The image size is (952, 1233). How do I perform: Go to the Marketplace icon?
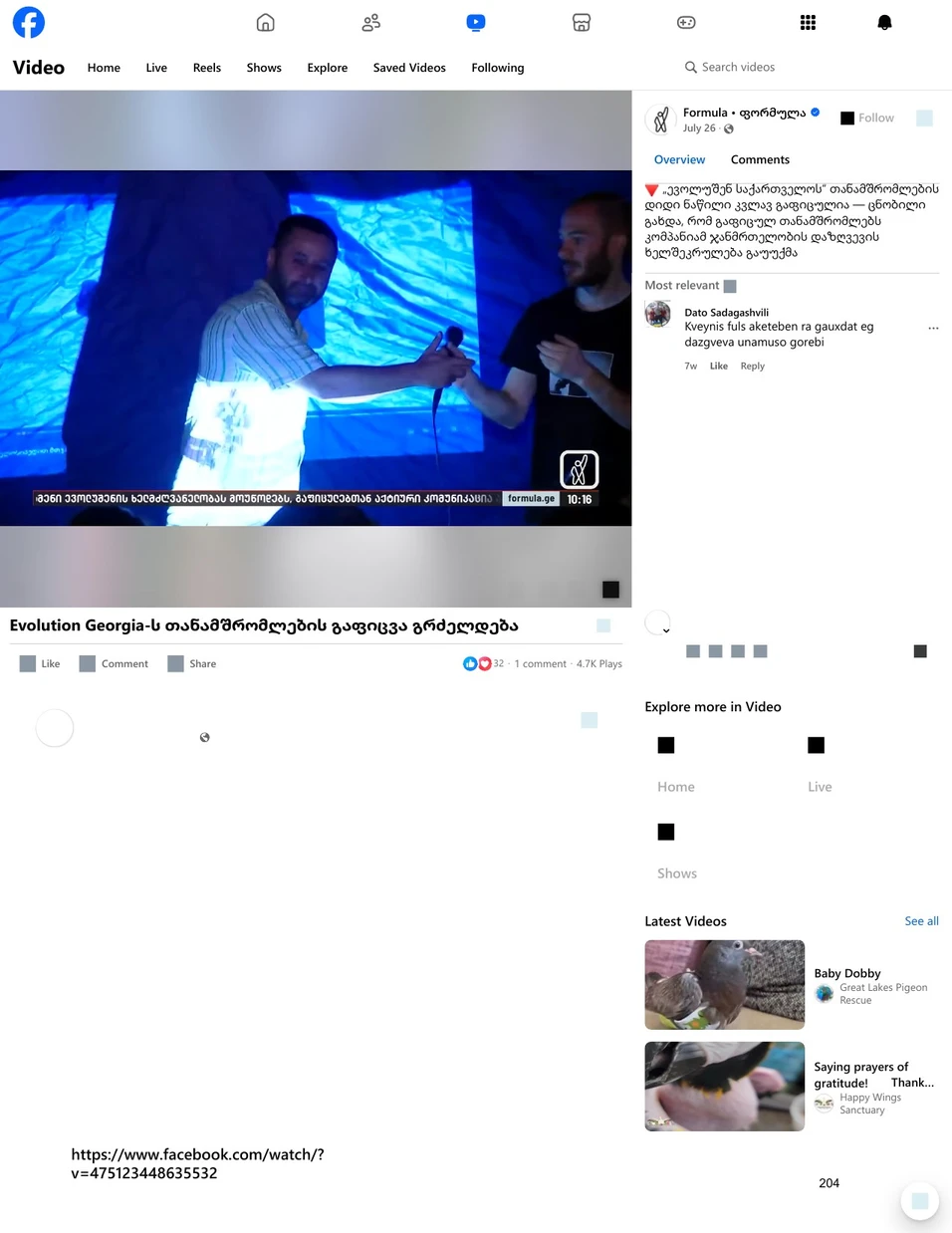[582, 22]
